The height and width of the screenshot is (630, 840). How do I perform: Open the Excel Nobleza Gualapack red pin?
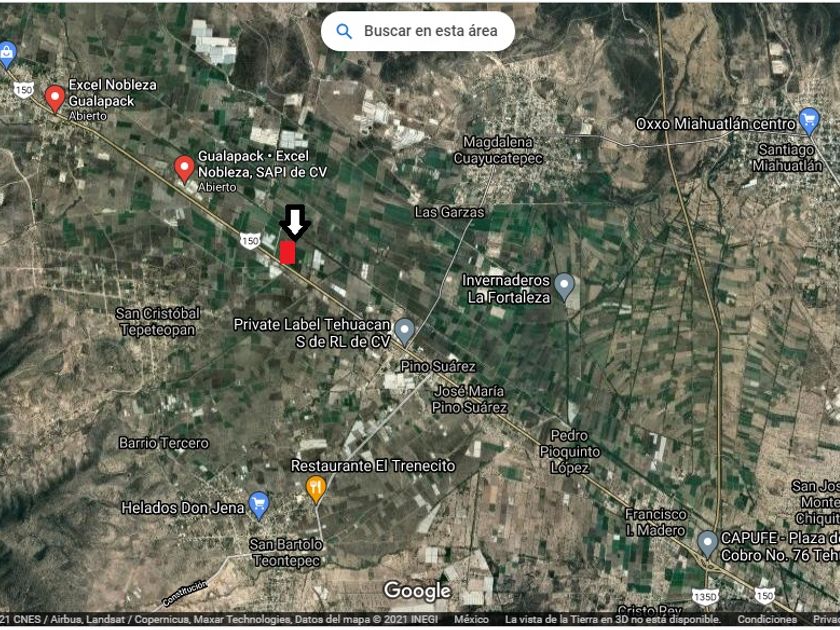[55, 99]
